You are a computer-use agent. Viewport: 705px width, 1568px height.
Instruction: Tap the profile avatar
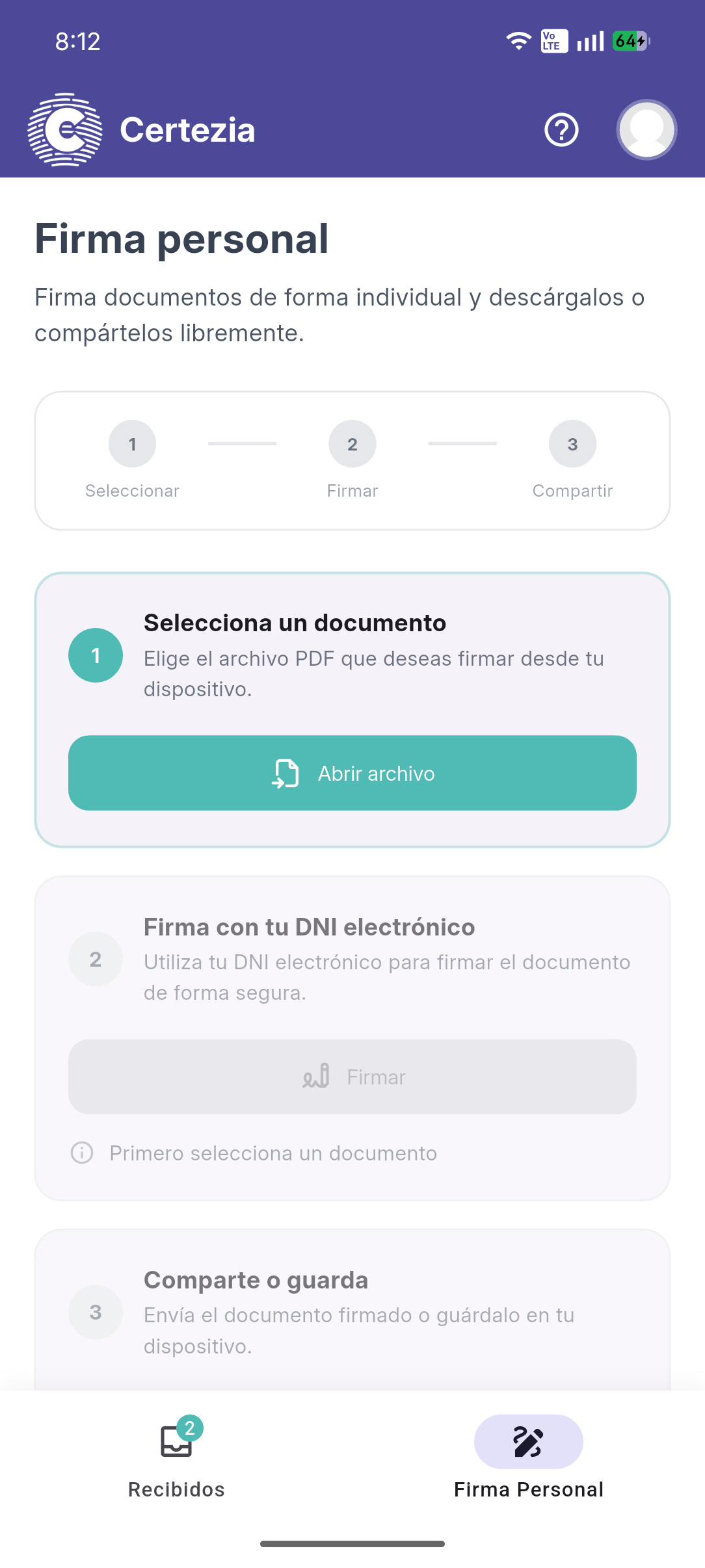coord(646,130)
